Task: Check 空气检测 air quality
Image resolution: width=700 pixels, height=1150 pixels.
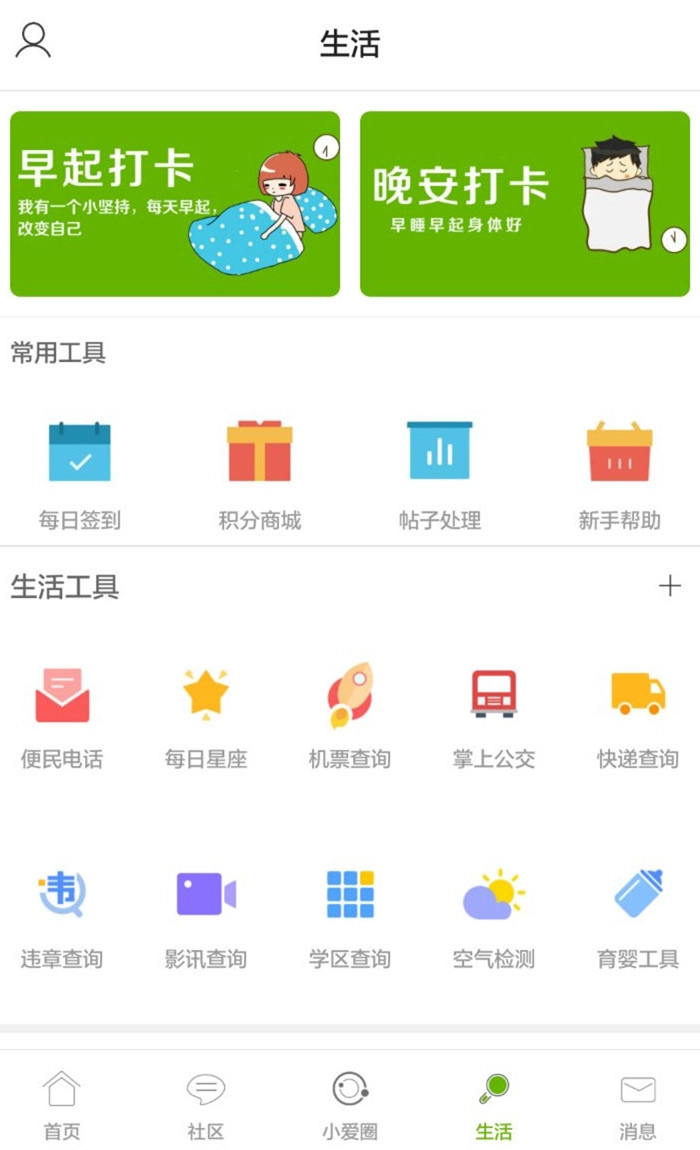Action: click(x=494, y=914)
